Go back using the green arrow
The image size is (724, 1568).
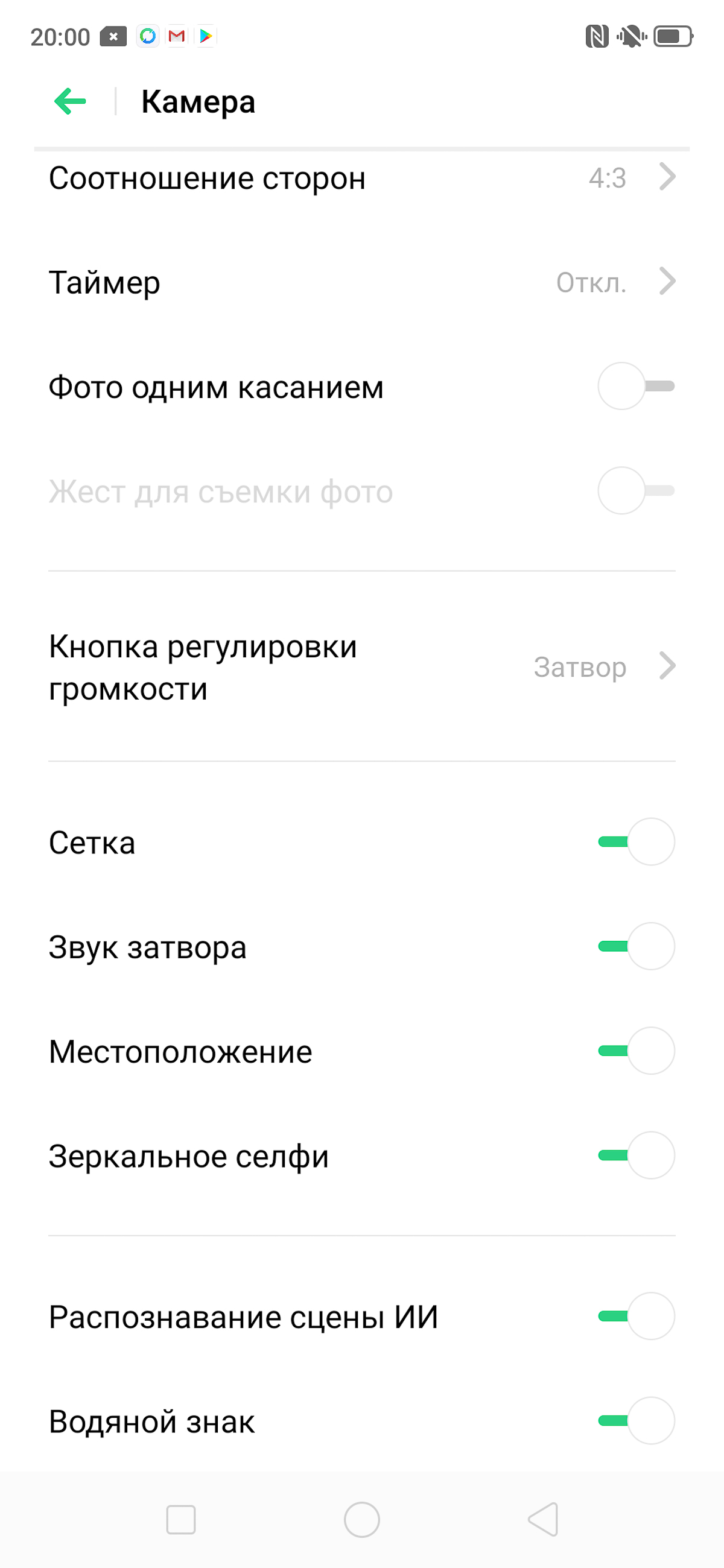(71, 101)
